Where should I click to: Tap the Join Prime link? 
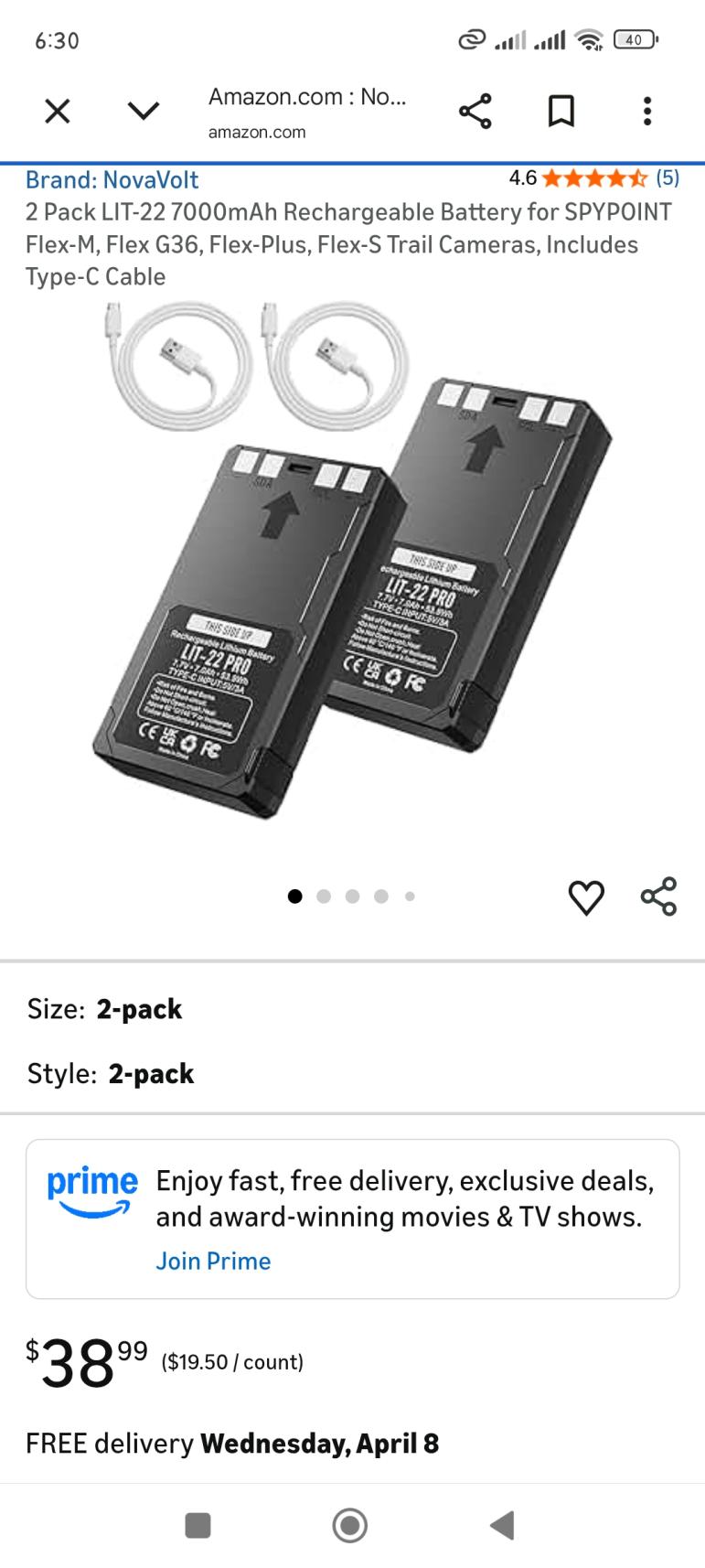coord(213,1261)
